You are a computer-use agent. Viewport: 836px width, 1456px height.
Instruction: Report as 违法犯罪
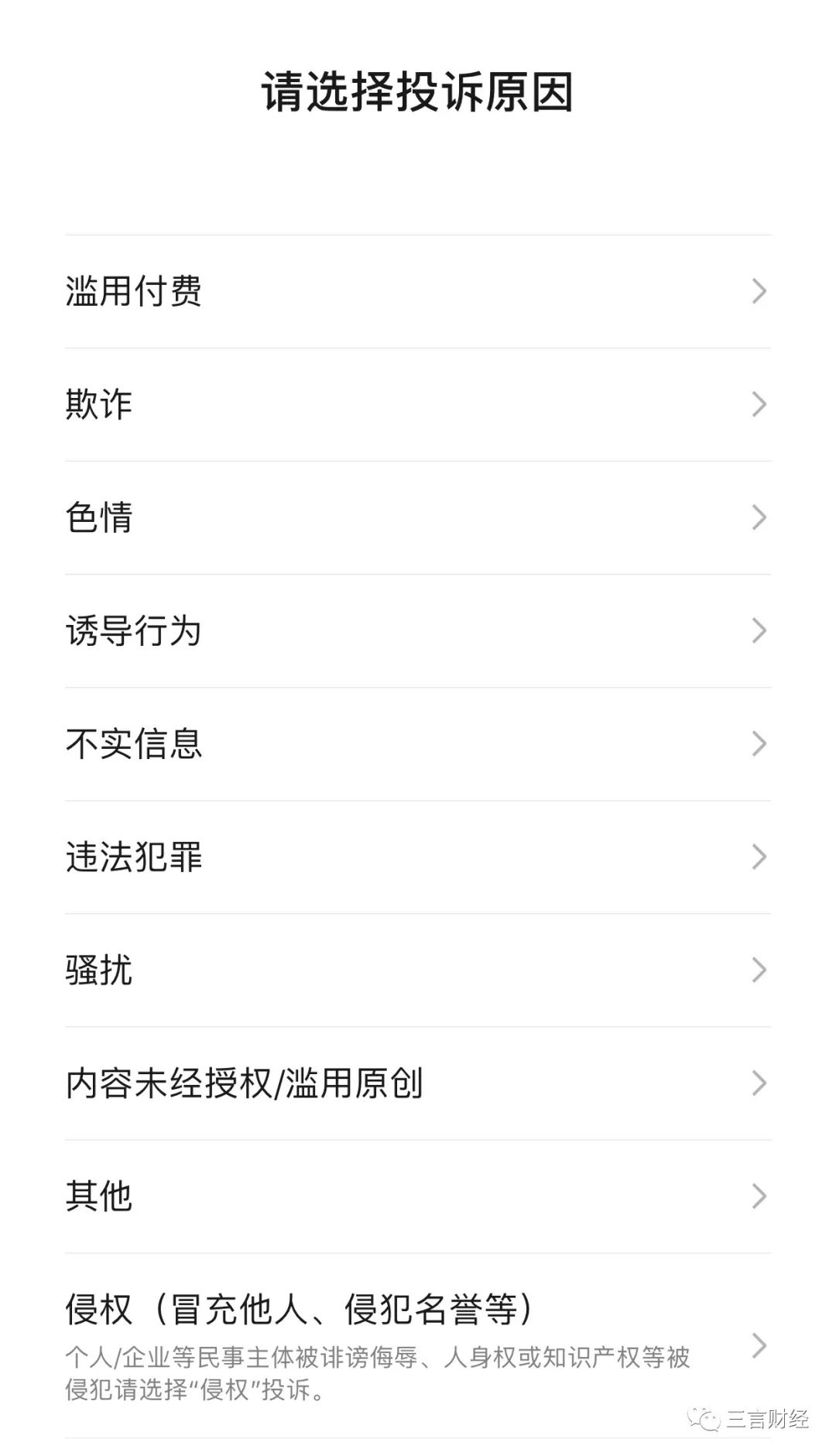pos(418,857)
